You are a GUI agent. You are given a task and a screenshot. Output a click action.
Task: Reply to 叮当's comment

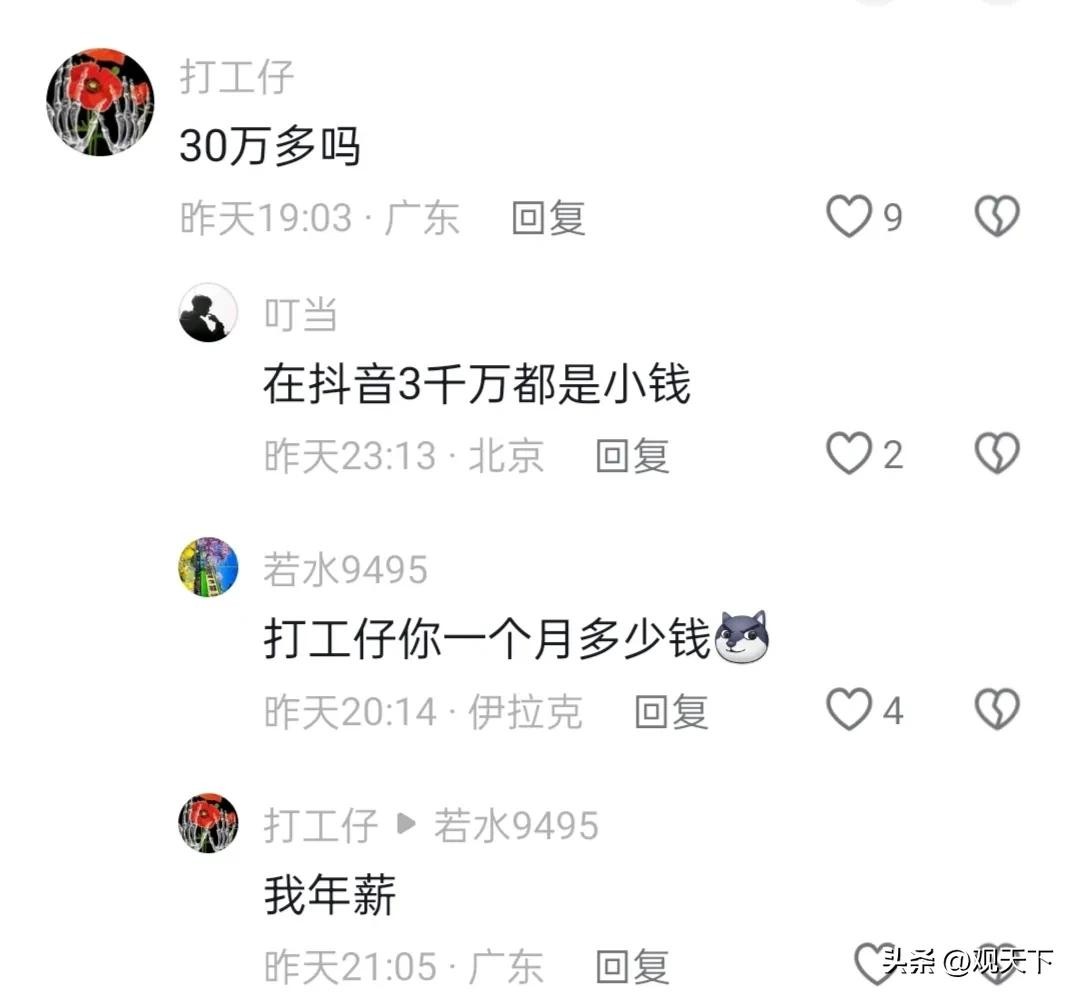[632, 457]
